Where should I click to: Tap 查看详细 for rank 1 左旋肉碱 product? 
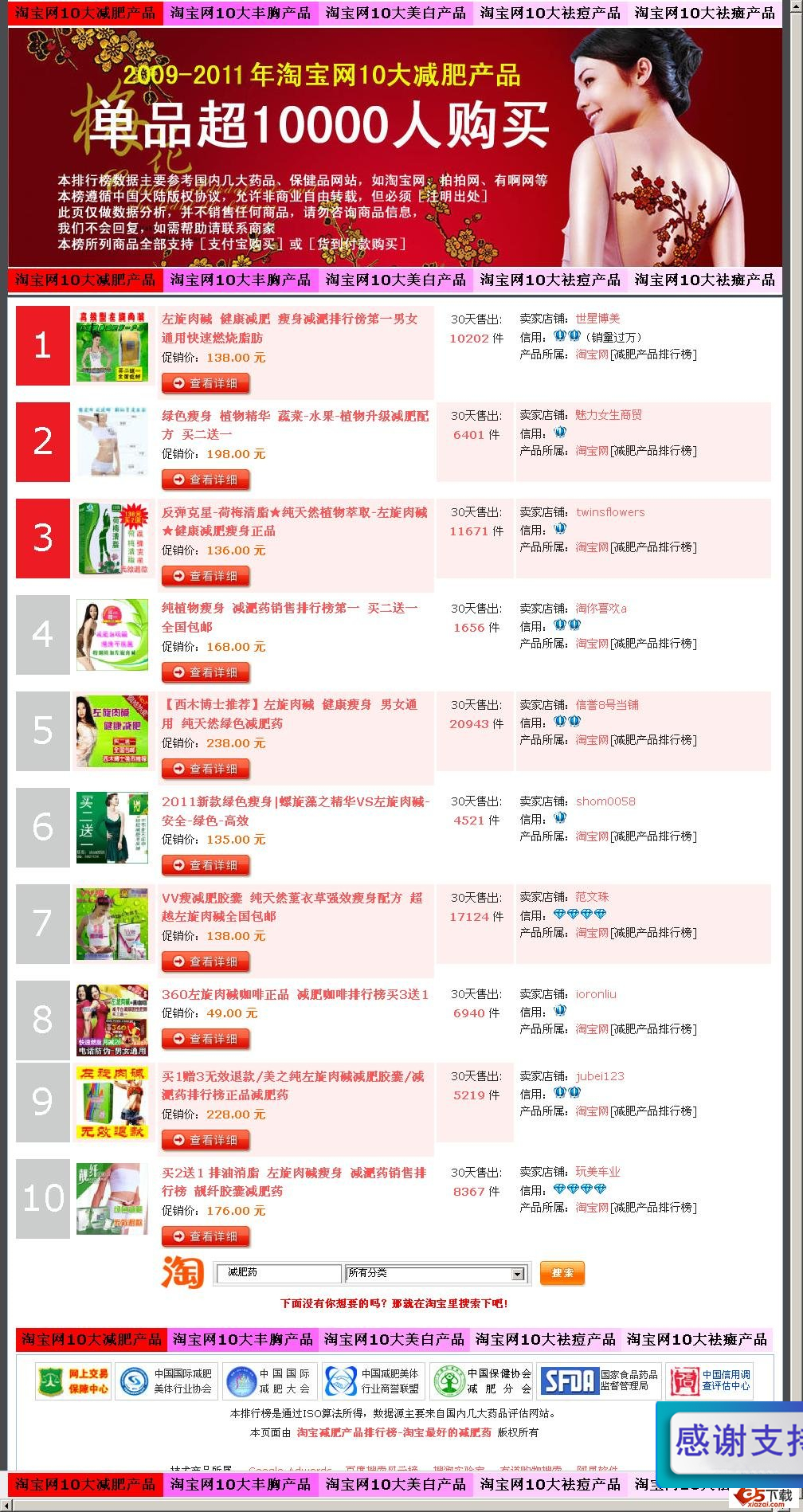click(206, 384)
